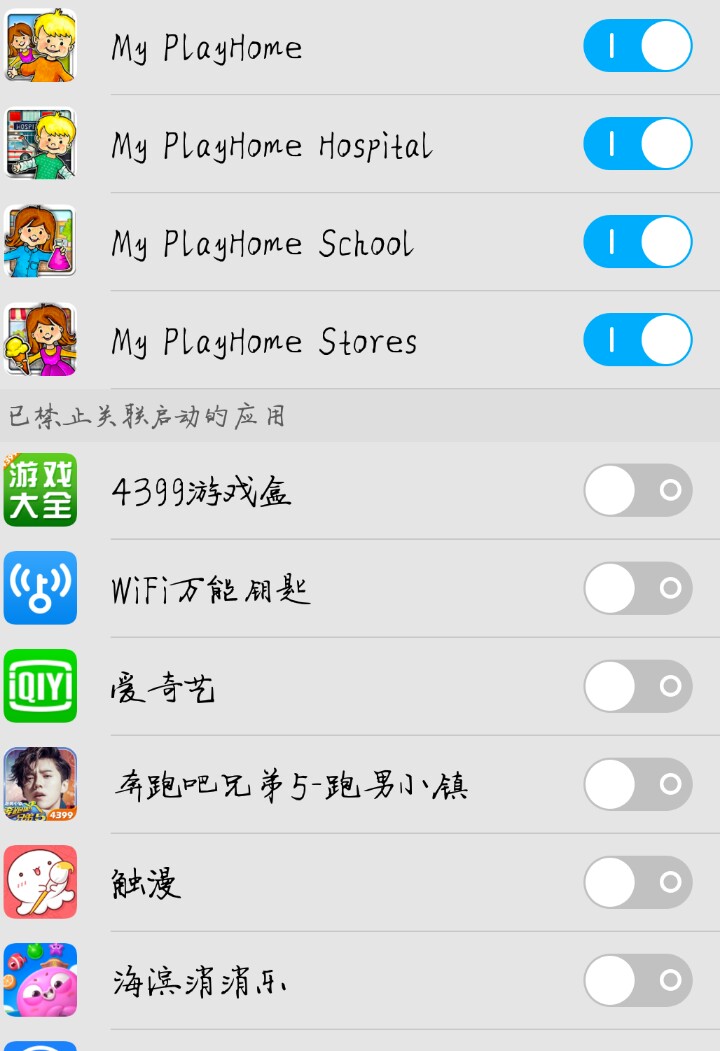720x1051 pixels.
Task: Disable linked startup for My PlayHome
Action: [x=638, y=46]
